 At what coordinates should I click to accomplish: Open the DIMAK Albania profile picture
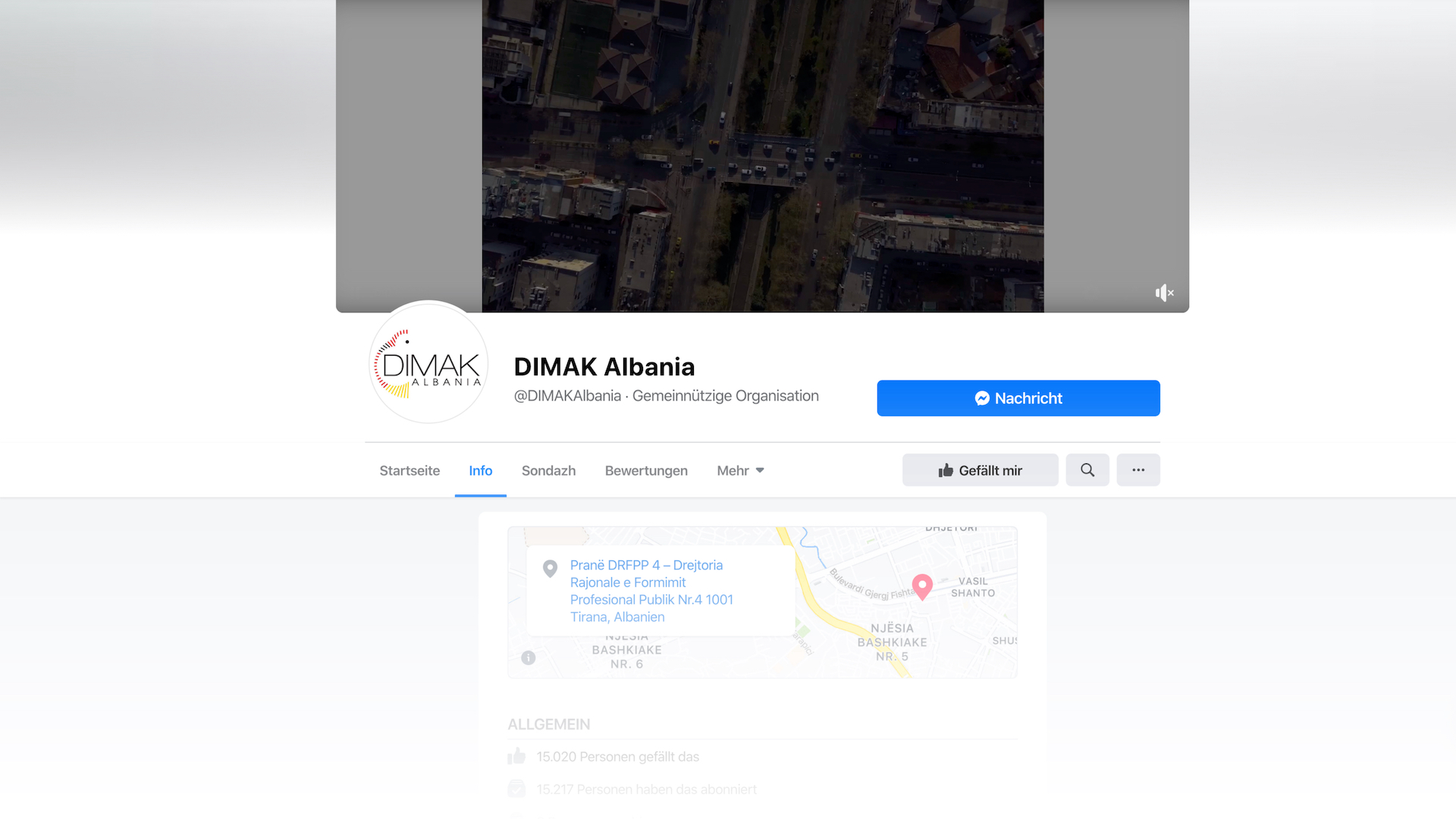point(428,362)
